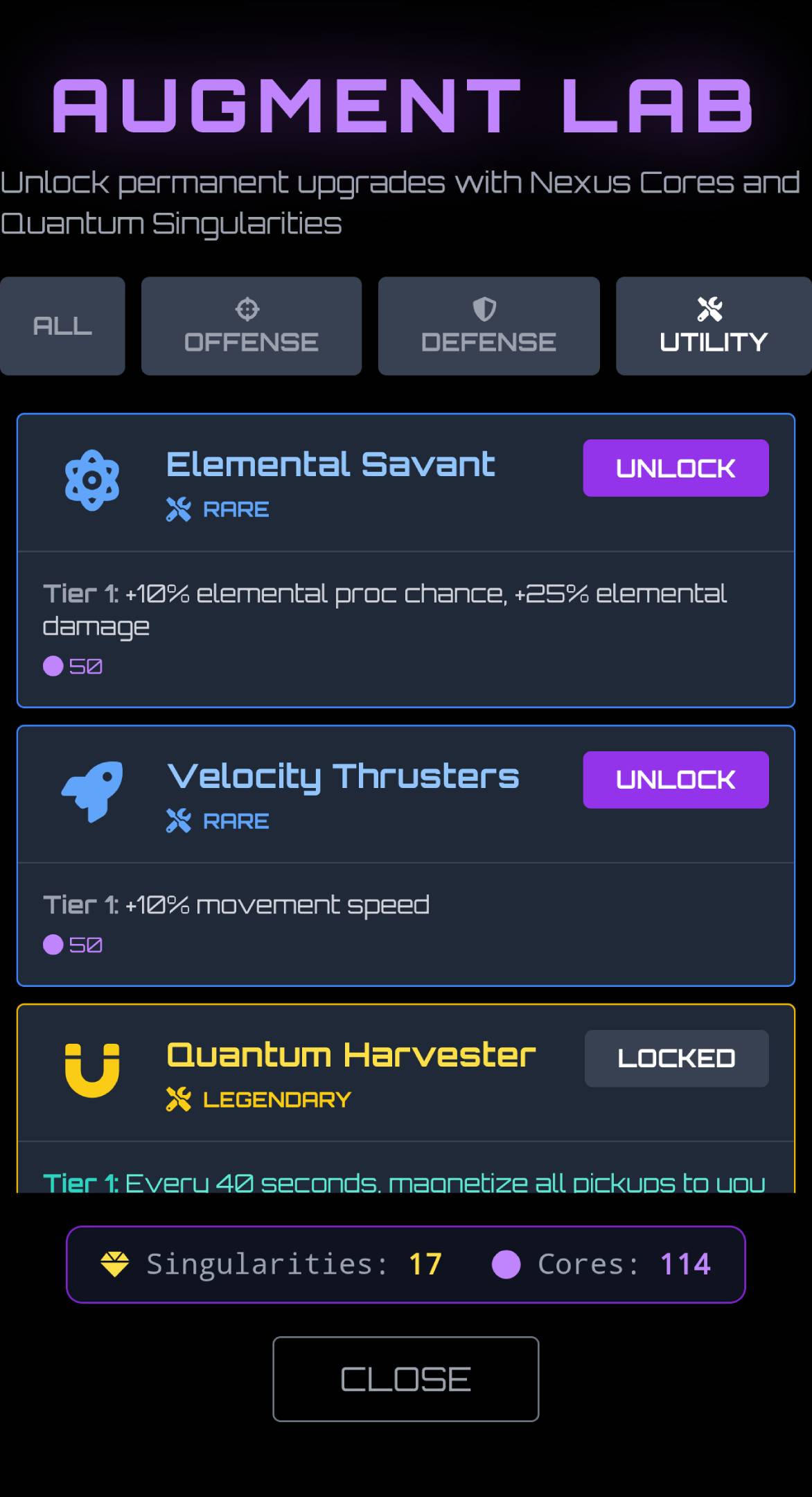Viewport: 812px width, 1497px height.
Task: Show OFFENSE augments
Action: click(x=251, y=326)
